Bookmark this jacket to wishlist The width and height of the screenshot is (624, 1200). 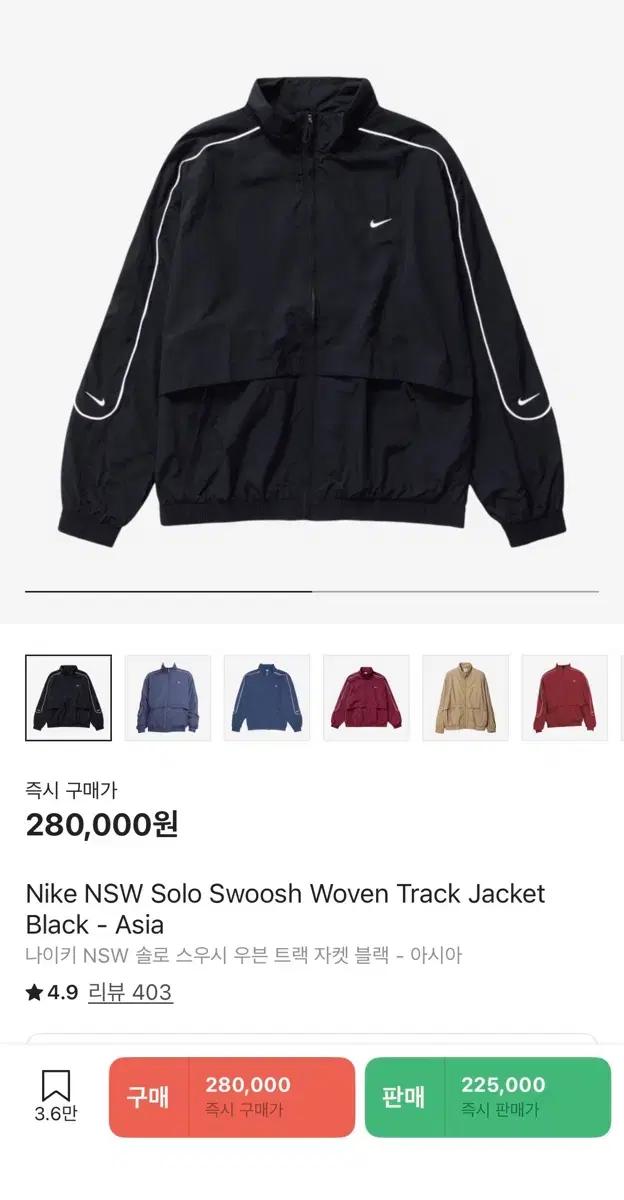[x=55, y=1096]
